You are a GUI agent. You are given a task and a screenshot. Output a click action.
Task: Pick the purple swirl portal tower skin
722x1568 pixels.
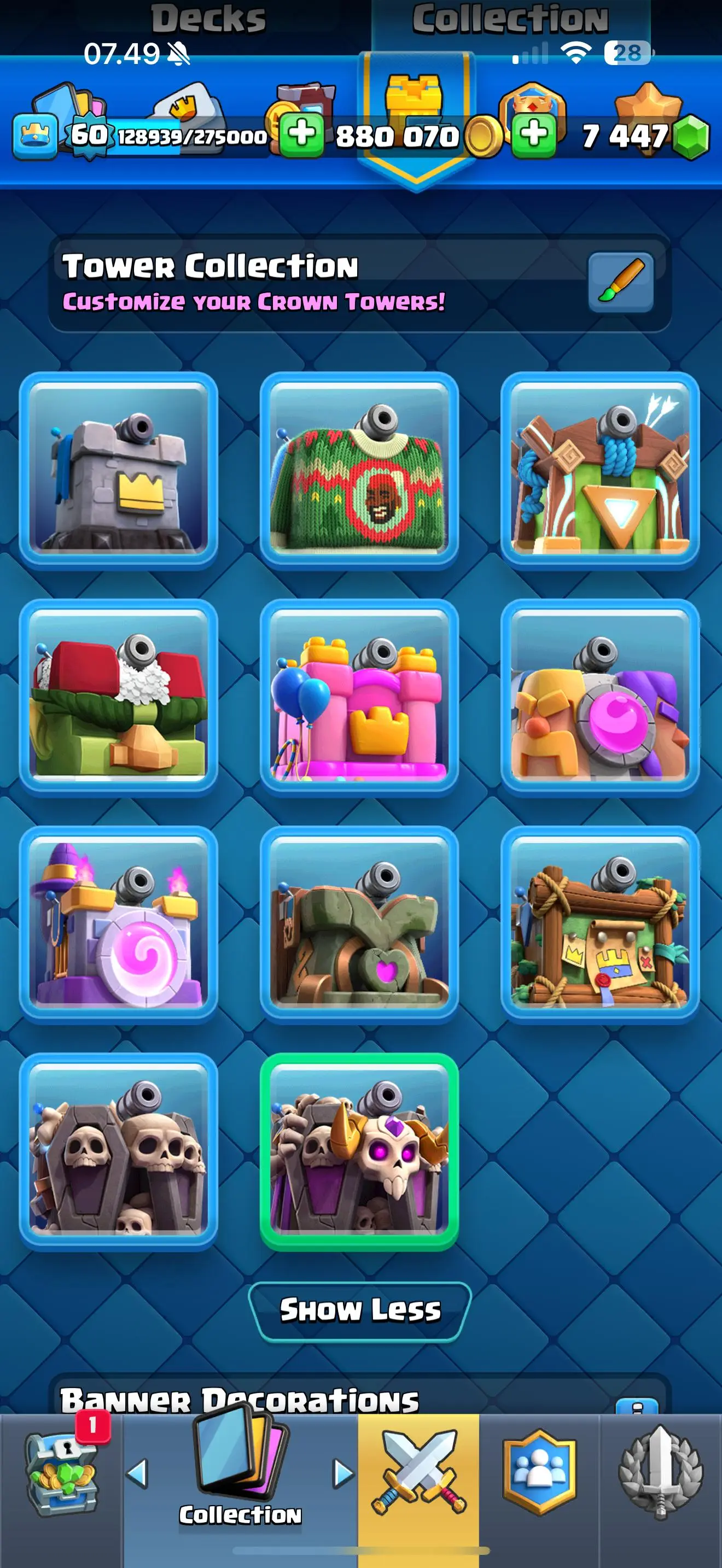(119, 923)
